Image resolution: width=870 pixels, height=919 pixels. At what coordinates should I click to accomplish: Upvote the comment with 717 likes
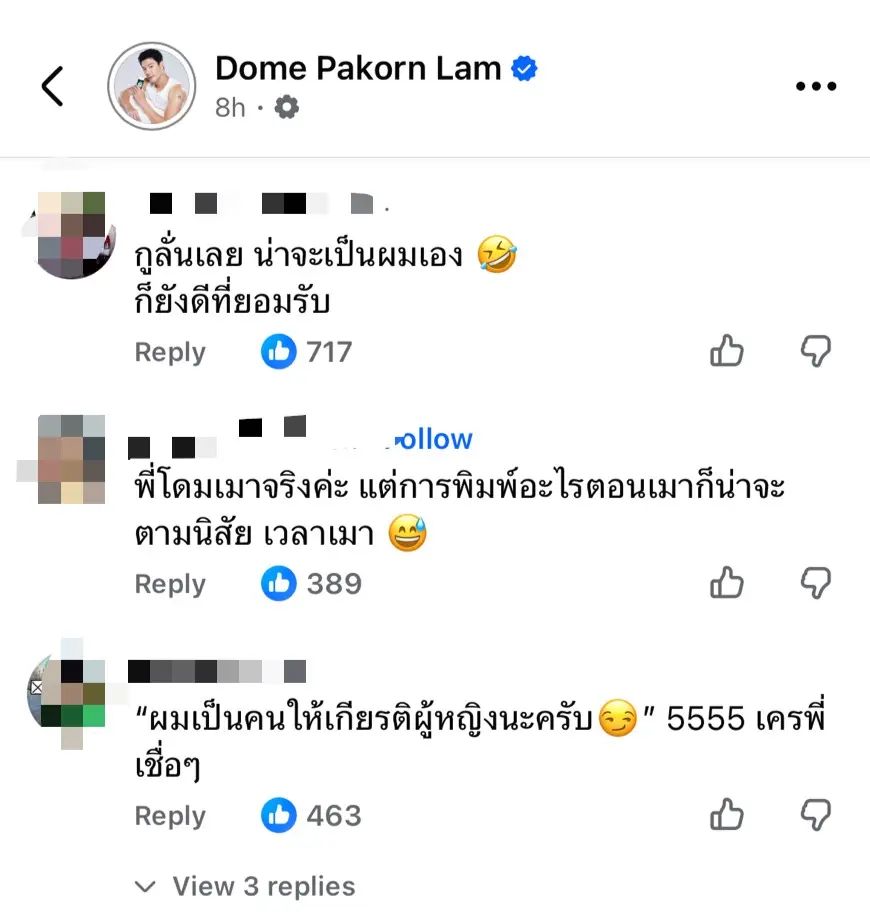click(727, 351)
